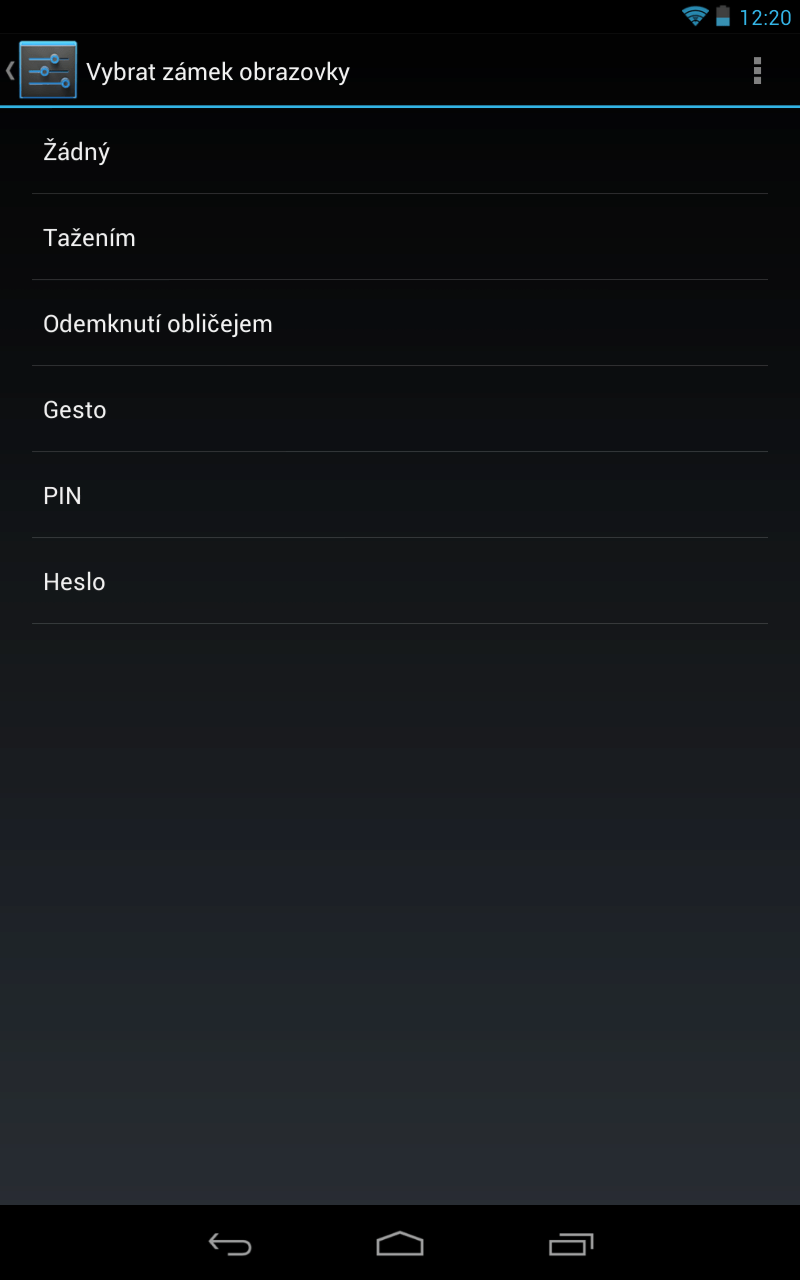Select the Žádný lock option
This screenshot has height=1280, width=800.
400,151
